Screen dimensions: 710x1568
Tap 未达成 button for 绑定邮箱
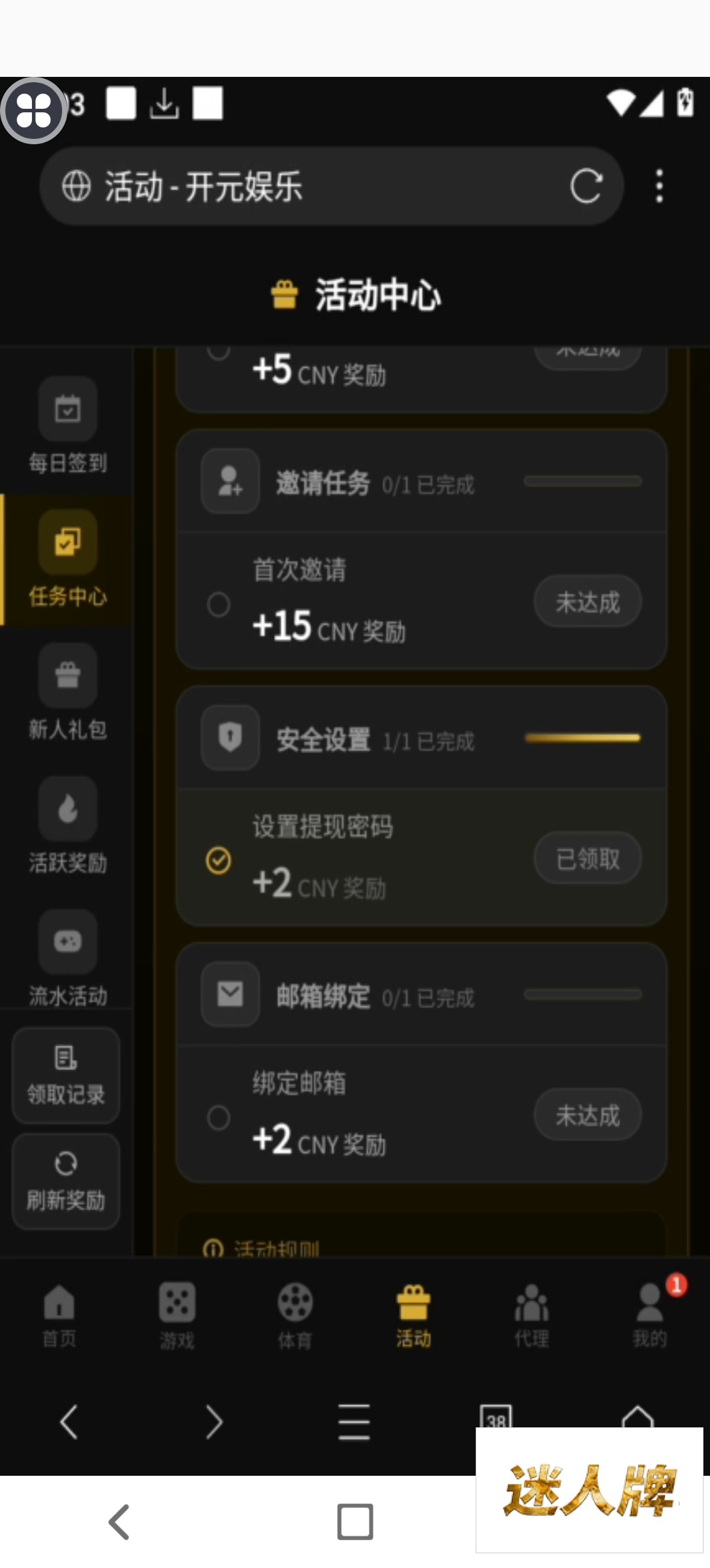point(588,1115)
